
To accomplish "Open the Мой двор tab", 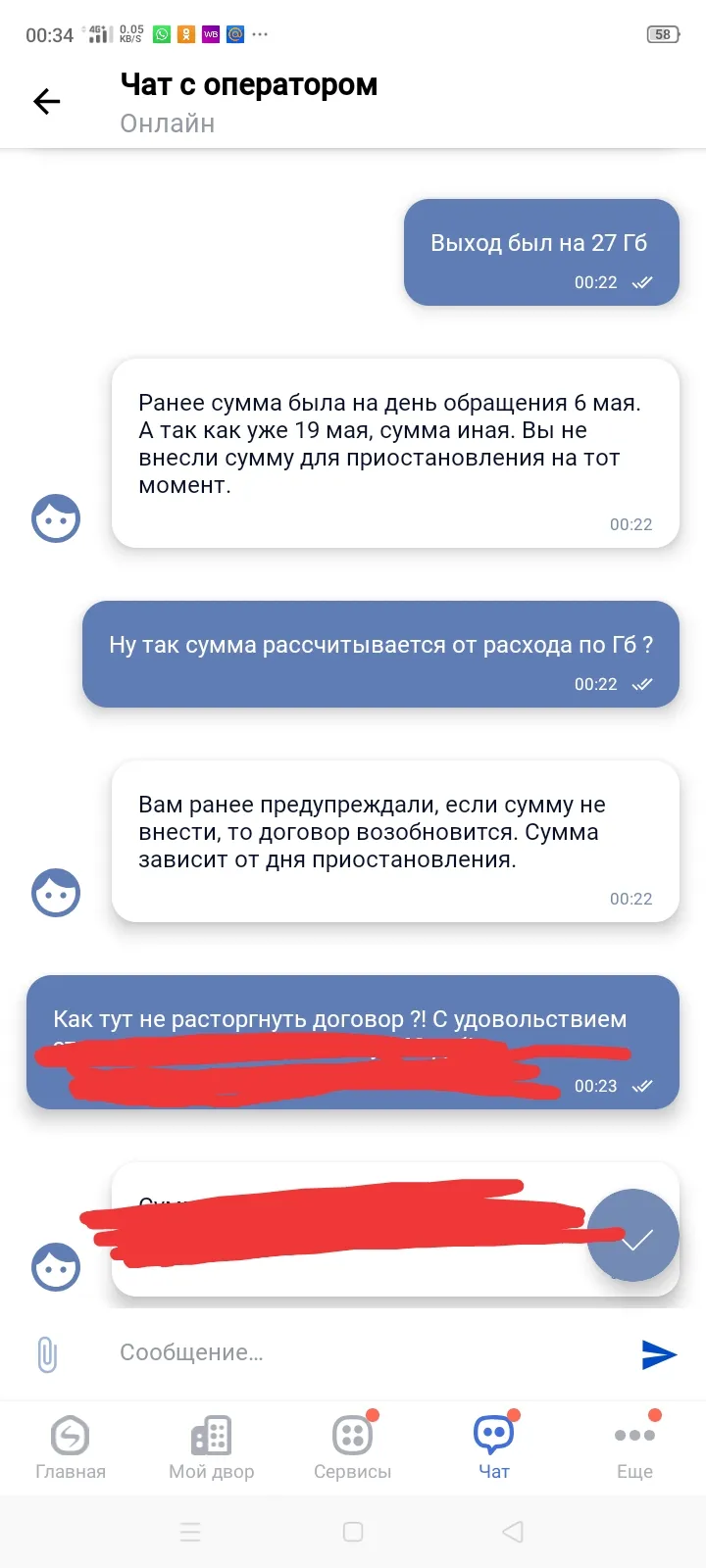I will click(x=212, y=1447).
